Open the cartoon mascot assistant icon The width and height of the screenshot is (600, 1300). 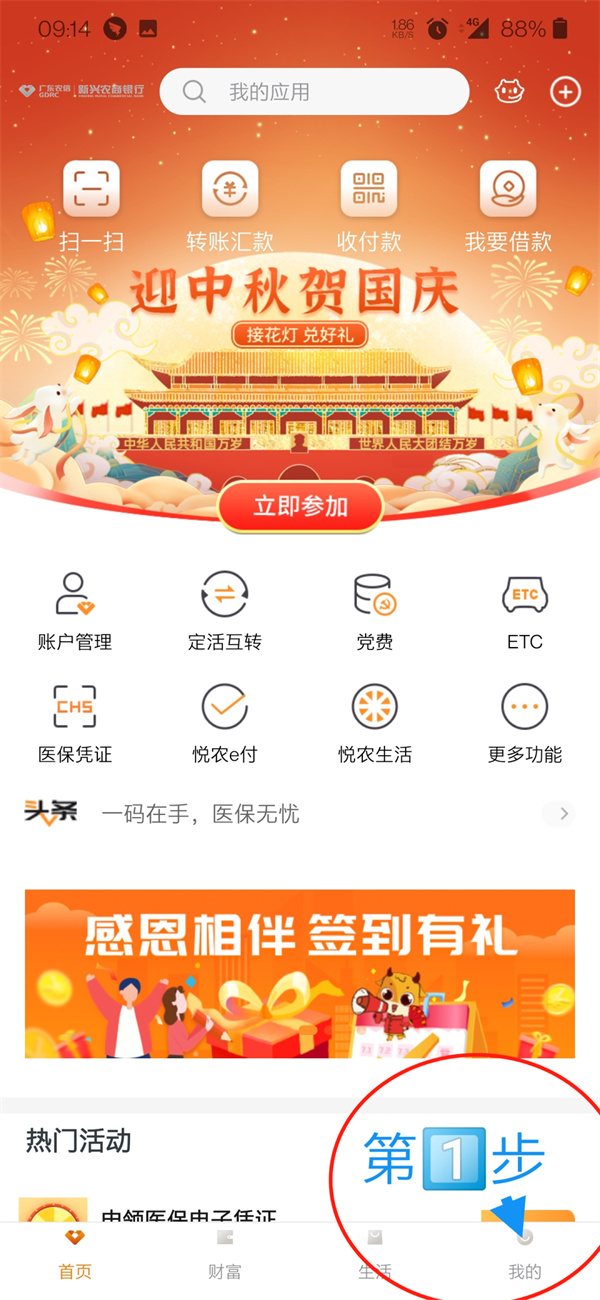[510, 92]
